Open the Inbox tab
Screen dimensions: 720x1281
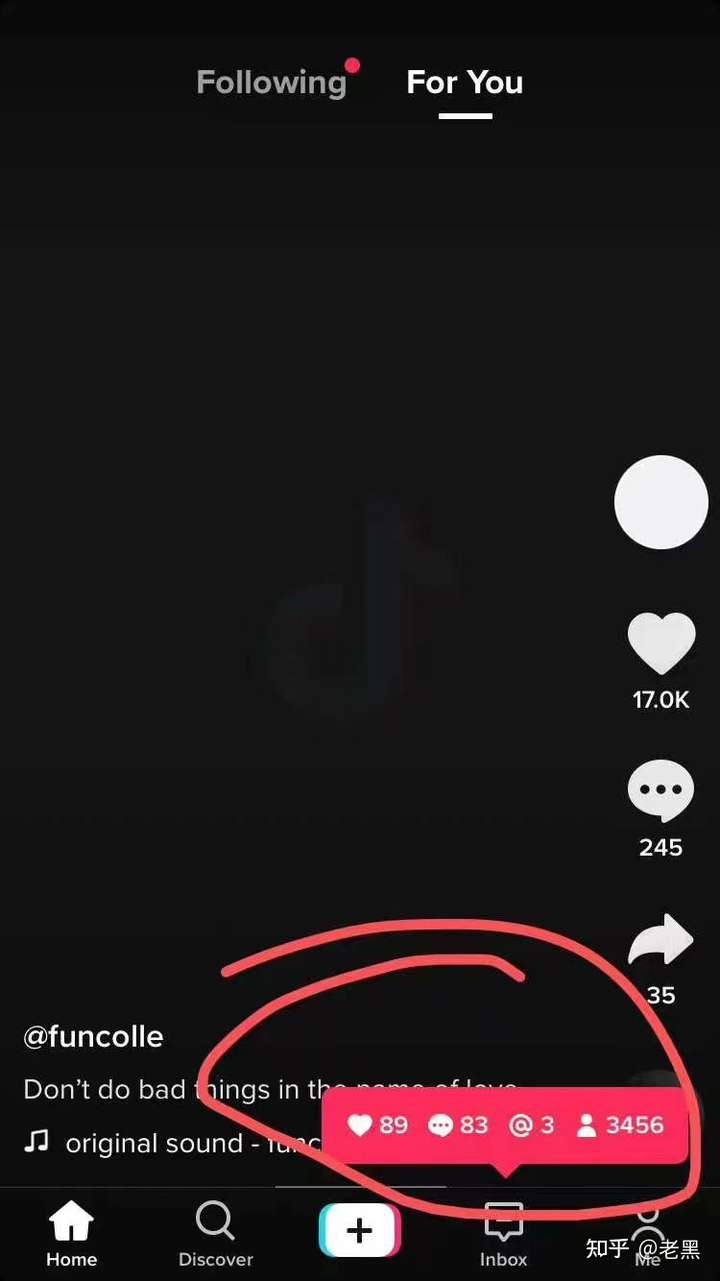tap(503, 1233)
